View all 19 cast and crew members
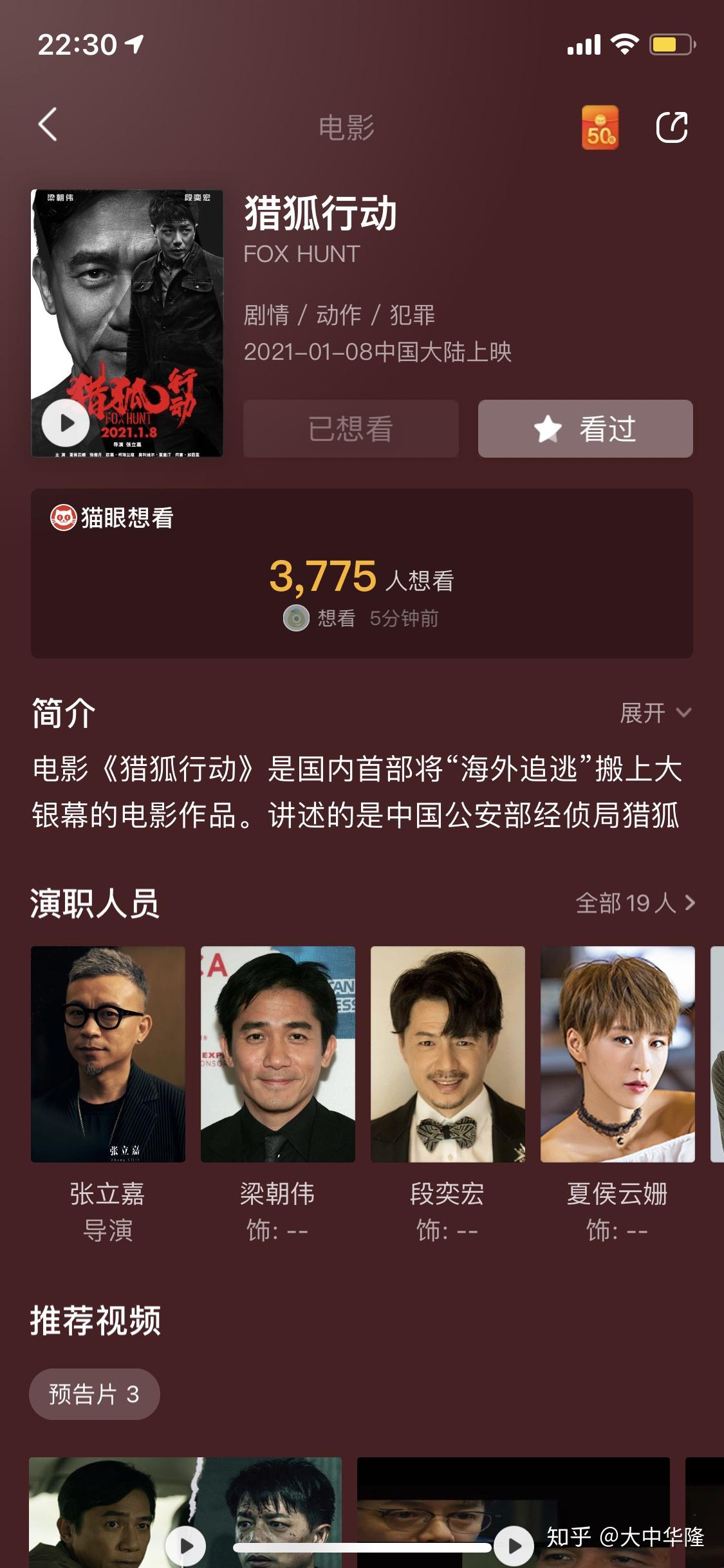The width and height of the screenshot is (724, 1568). [x=635, y=903]
